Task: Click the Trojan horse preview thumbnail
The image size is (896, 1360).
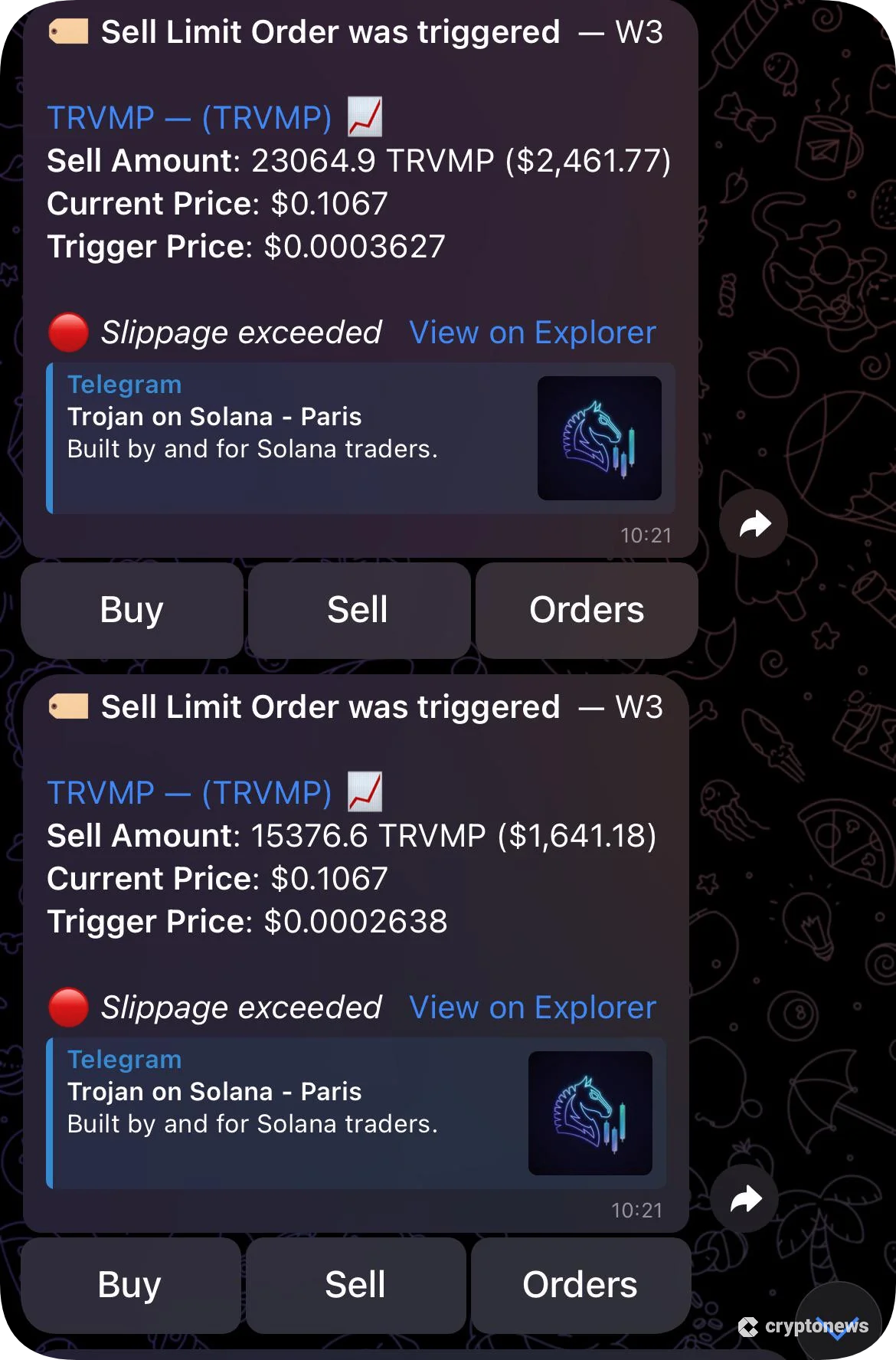Action: [x=600, y=437]
